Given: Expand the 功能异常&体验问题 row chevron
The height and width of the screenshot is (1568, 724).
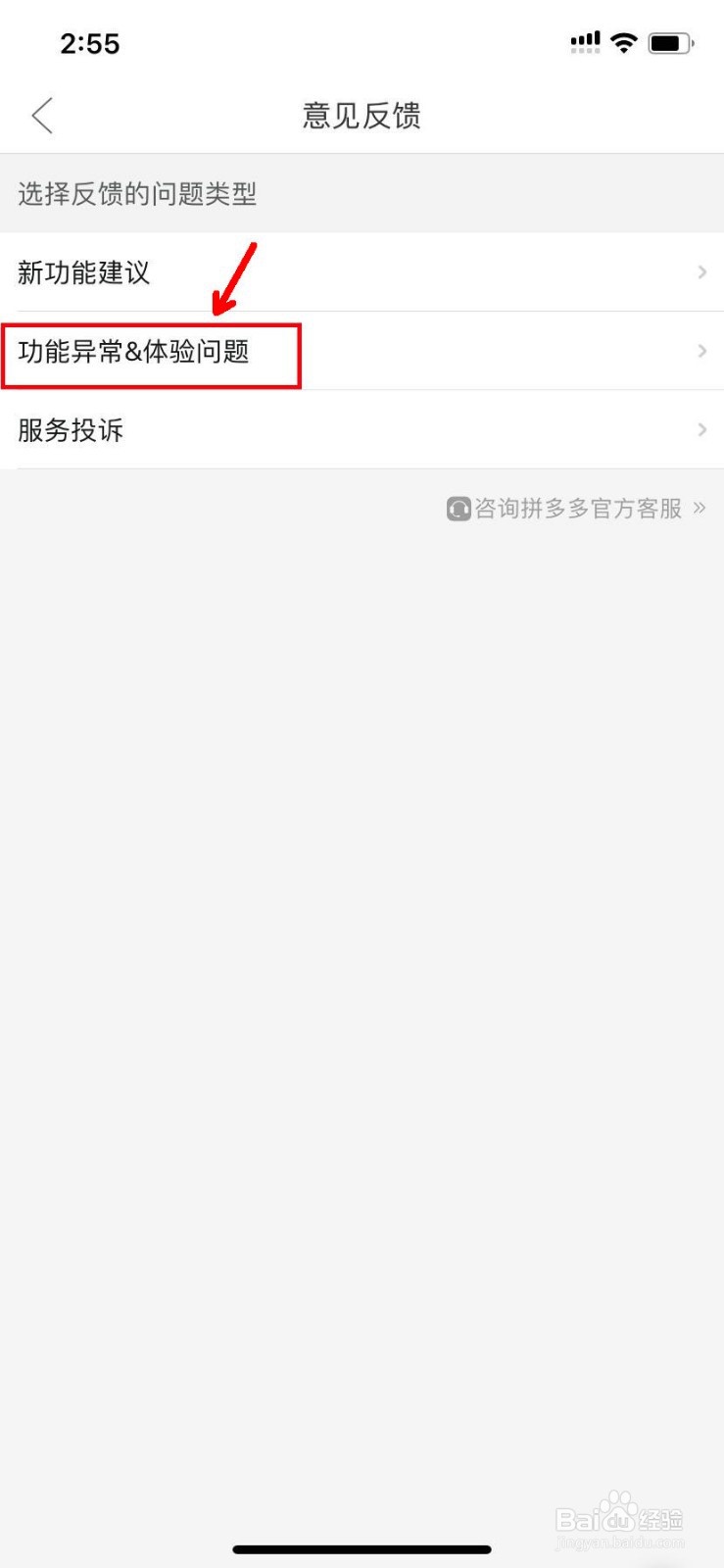Looking at the screenshot, I should (701, 351).
